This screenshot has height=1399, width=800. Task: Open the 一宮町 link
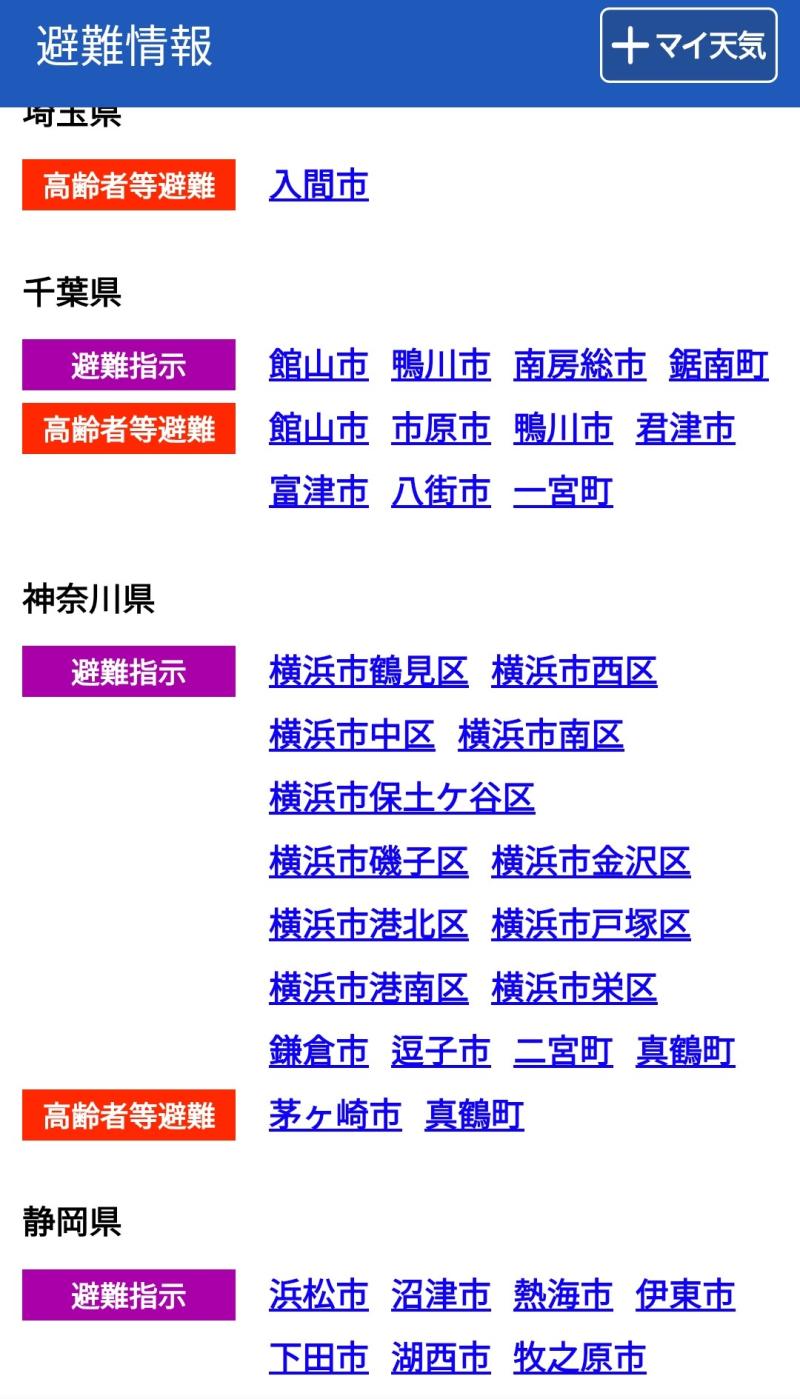point(563,492)
